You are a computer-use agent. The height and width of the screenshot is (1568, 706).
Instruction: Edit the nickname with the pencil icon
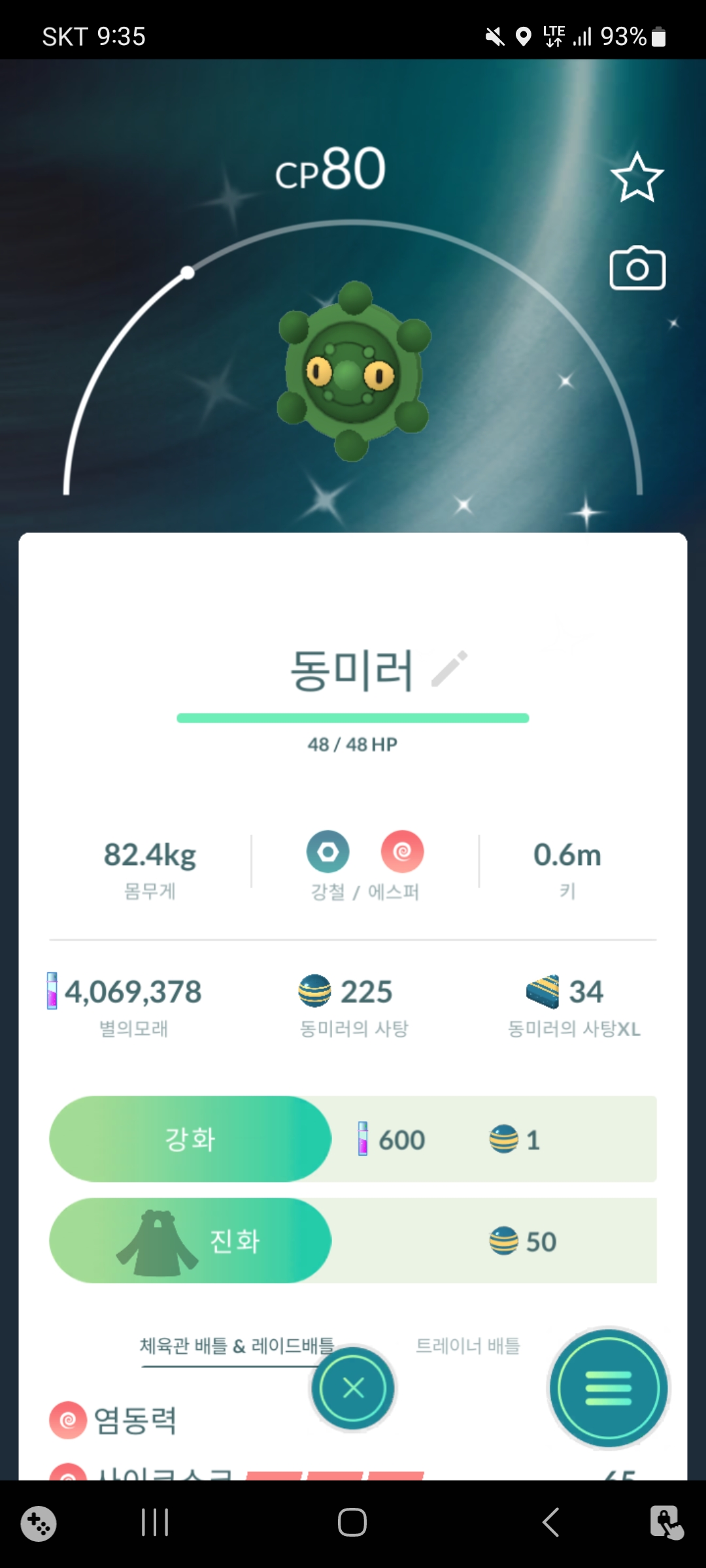coord(450,668)
